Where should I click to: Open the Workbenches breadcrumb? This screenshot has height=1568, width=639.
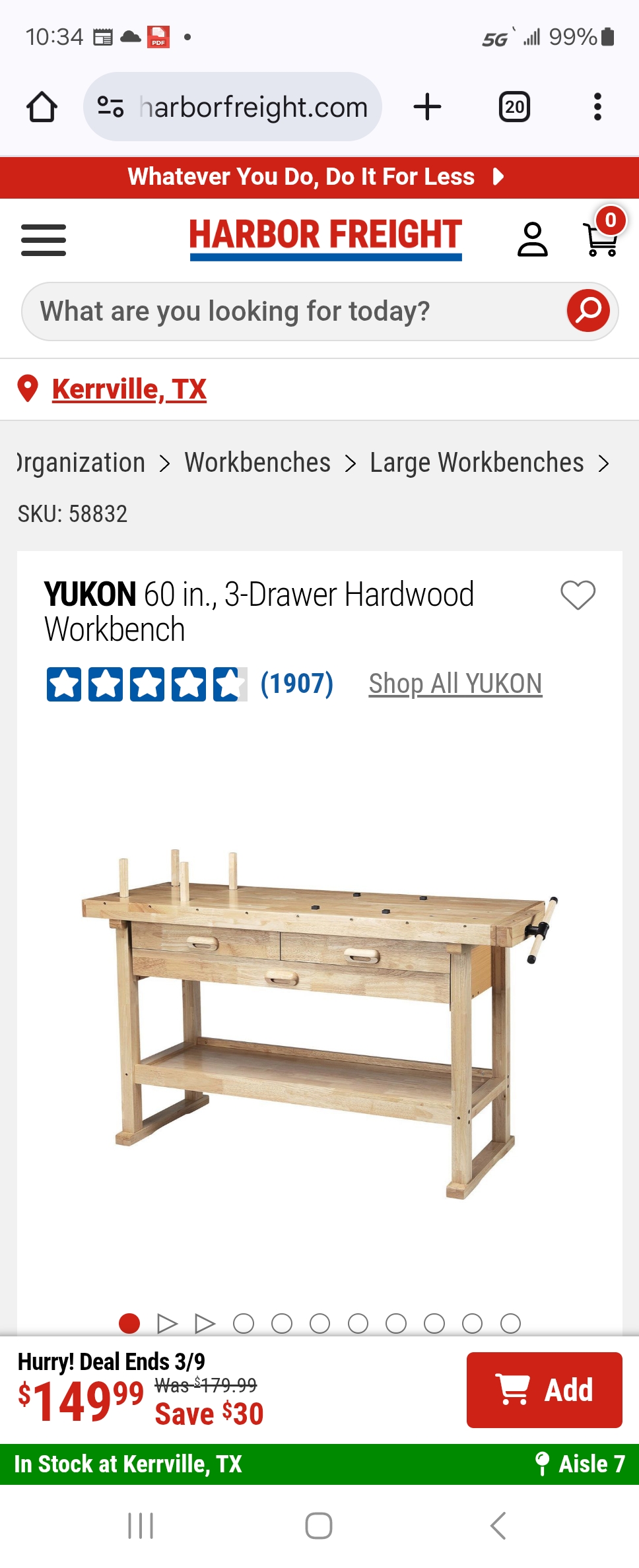click(257, 463)
